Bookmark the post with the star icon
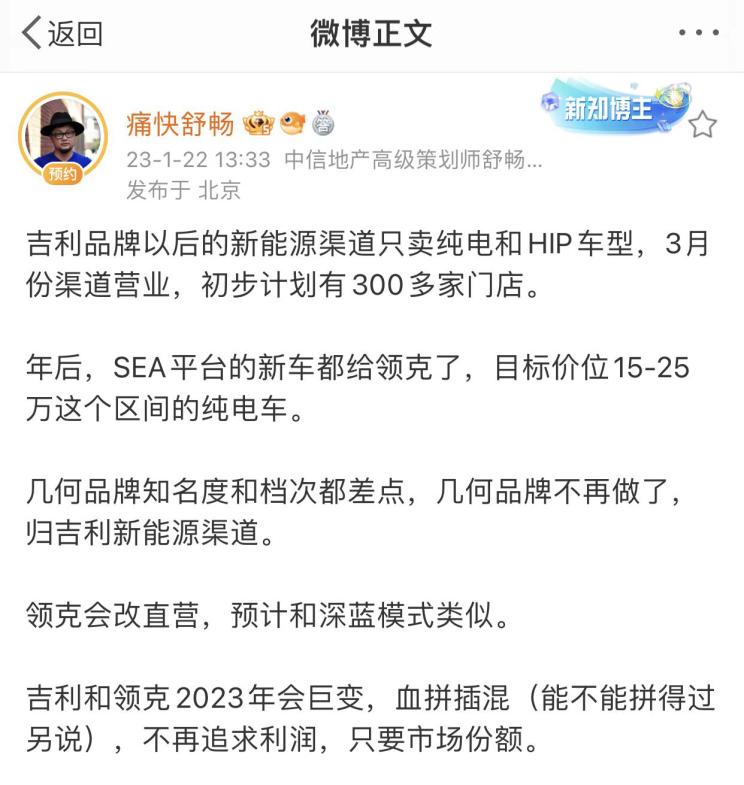This screenshot has width=744, height=785. 703,125
